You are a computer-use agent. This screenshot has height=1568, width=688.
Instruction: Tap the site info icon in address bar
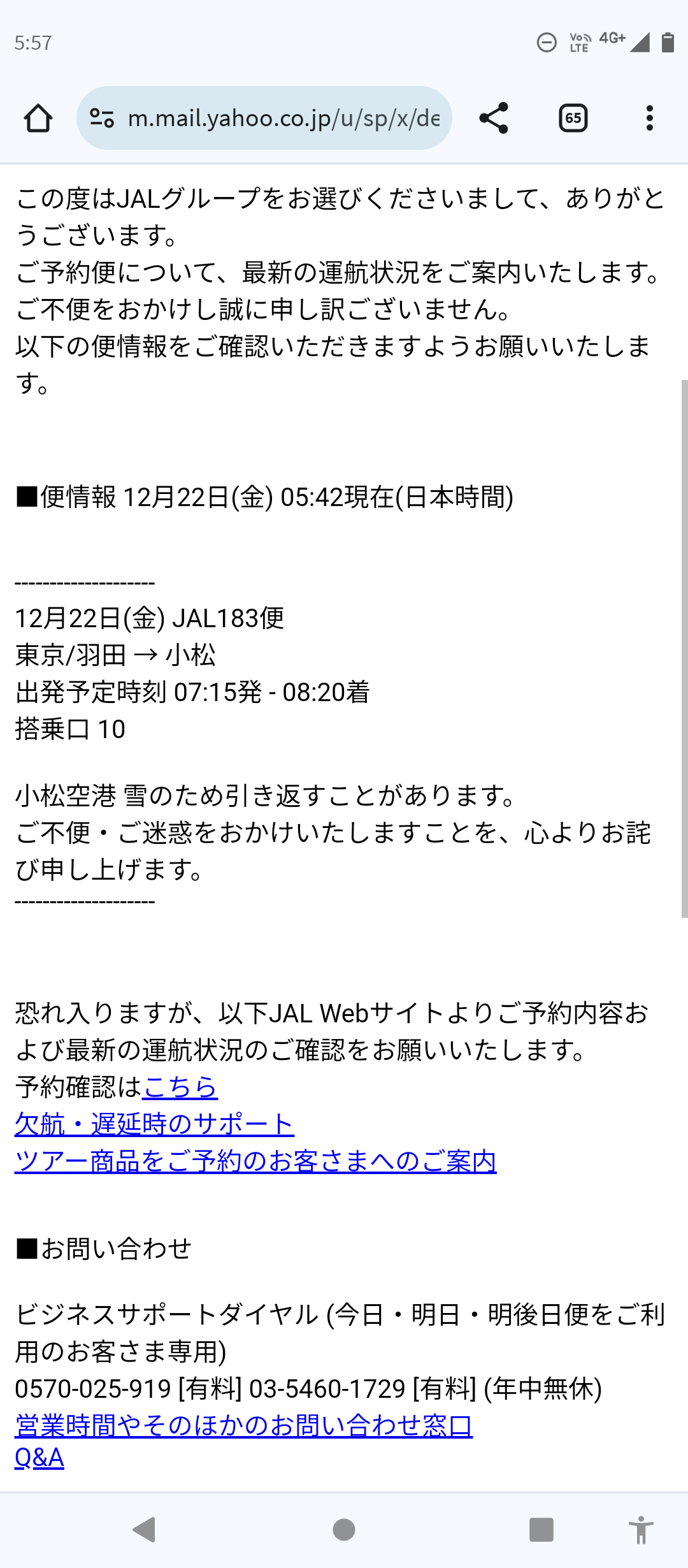point(102,118)
